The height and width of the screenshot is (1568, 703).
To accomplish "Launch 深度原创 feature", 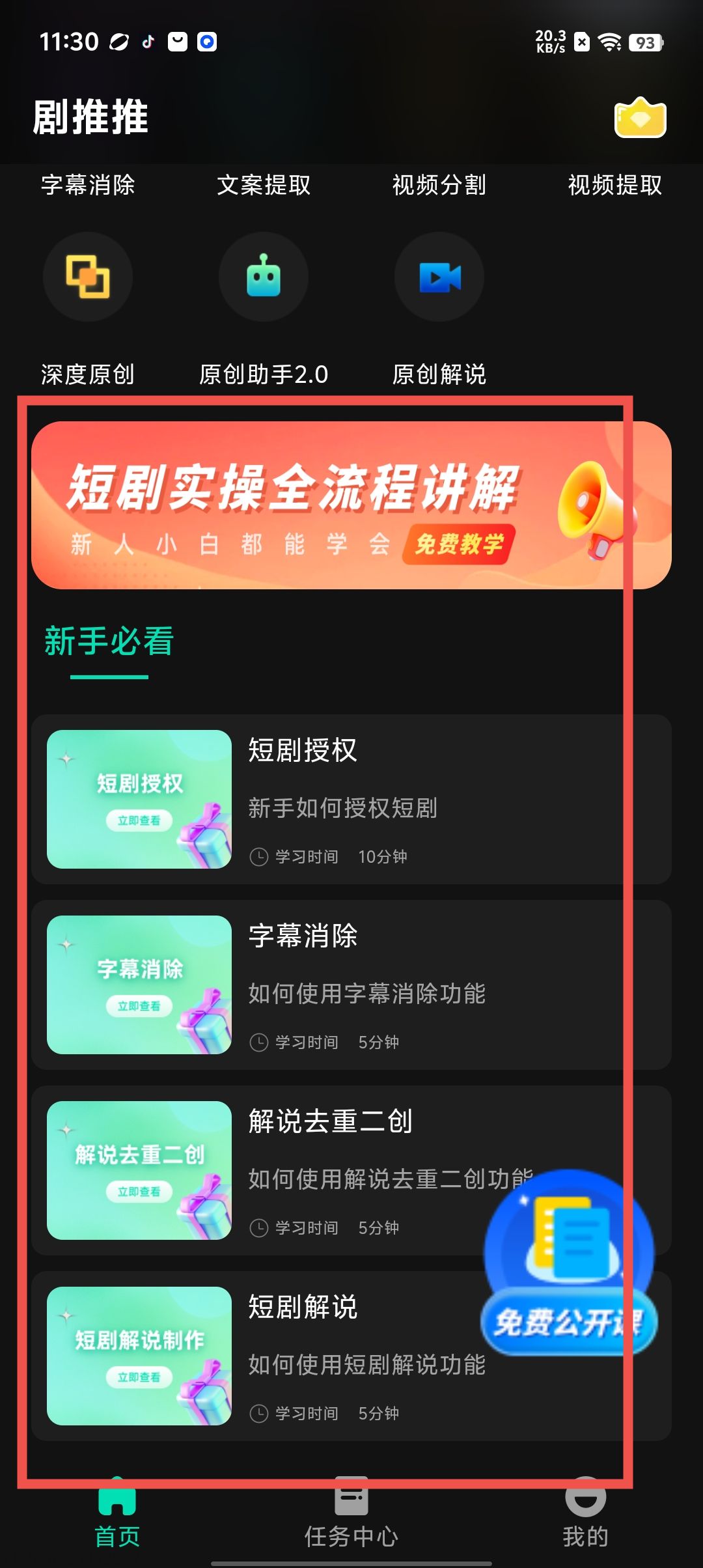I will (88, 277).
